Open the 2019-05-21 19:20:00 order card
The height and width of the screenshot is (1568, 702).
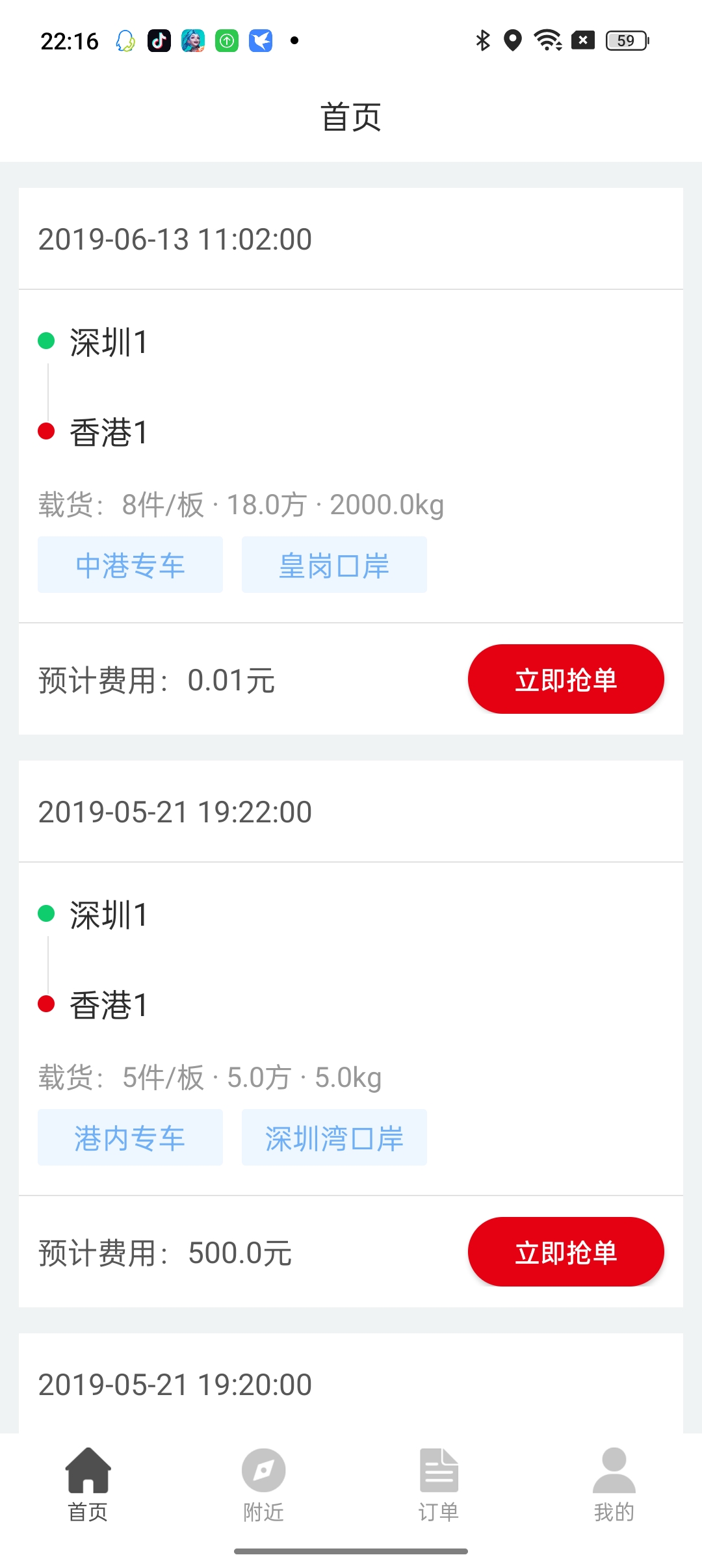point(351,1383)
